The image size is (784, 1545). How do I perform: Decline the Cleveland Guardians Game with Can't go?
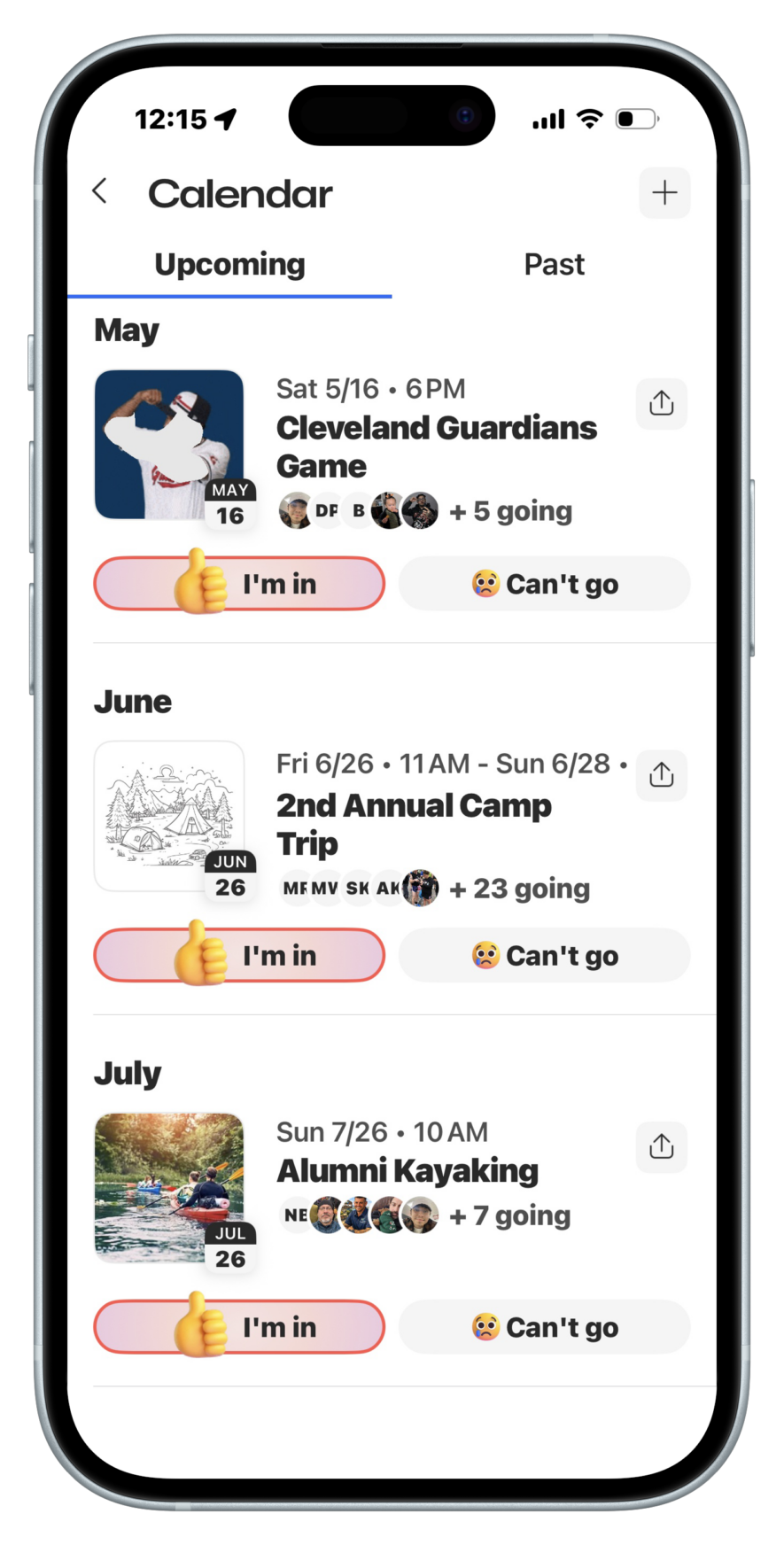coord(544,584)
